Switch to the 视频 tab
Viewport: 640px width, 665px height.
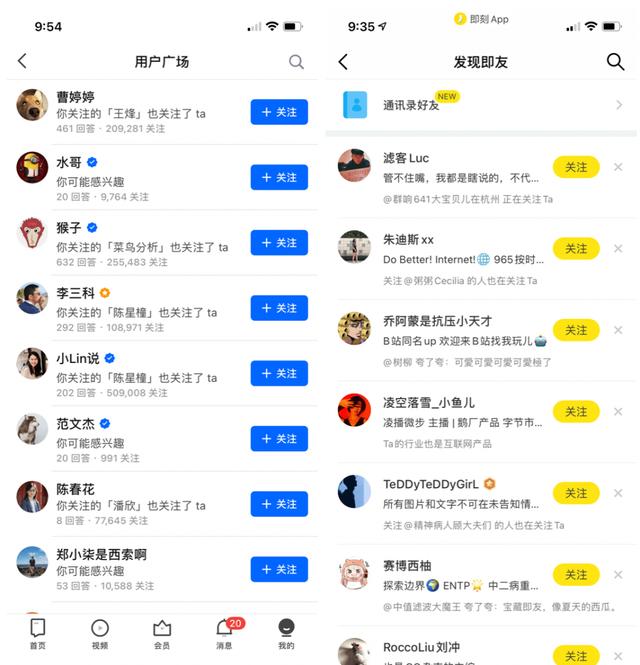[x=100, y=634]
